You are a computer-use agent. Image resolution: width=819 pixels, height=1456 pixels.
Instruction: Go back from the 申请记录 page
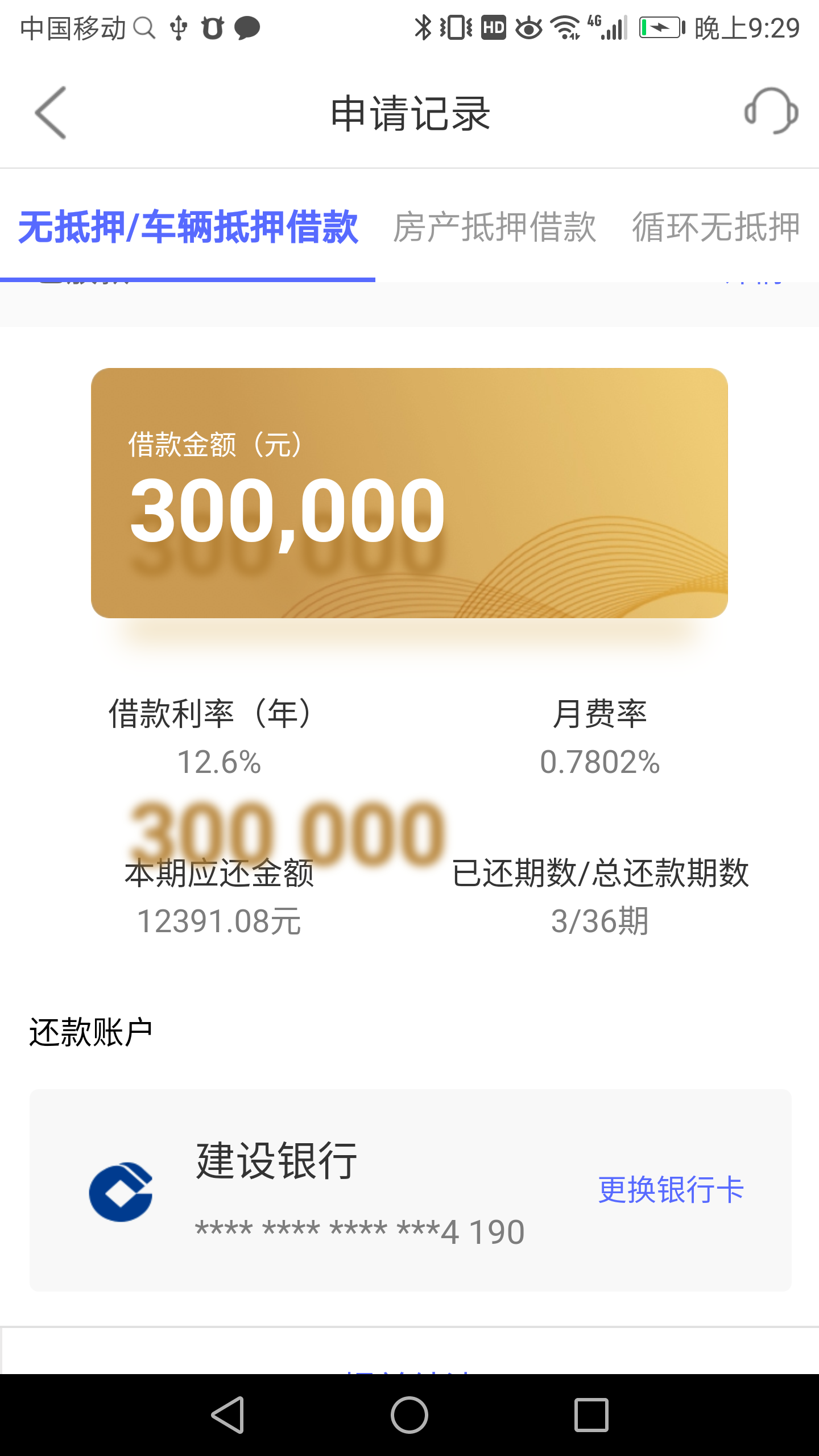click(x=51, y=113)
